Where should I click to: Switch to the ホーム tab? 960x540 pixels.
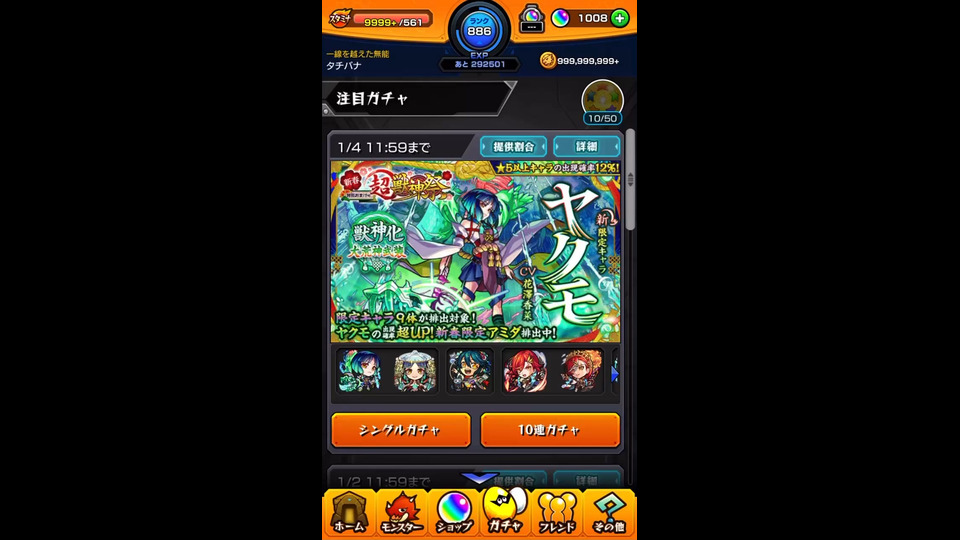(349, 514)
